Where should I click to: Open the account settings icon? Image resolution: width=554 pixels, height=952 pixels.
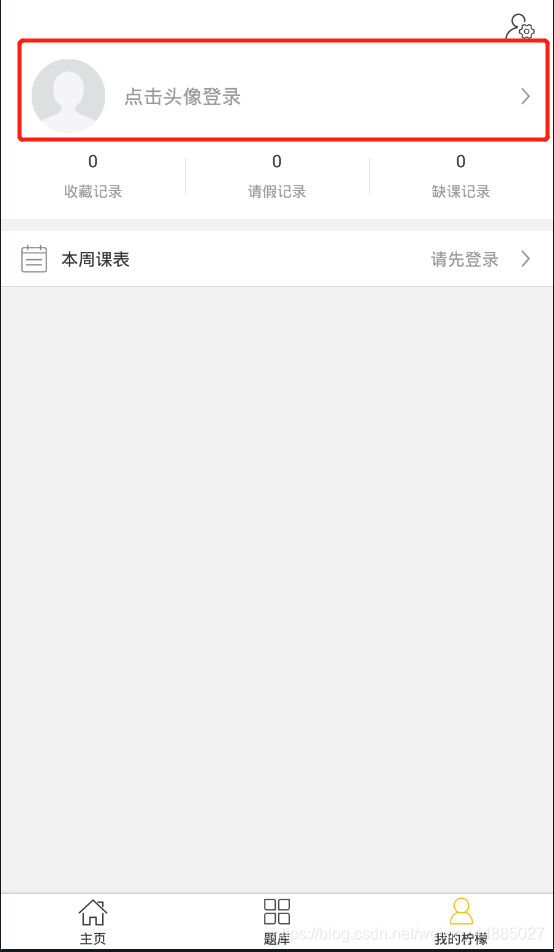pos(520,27)
